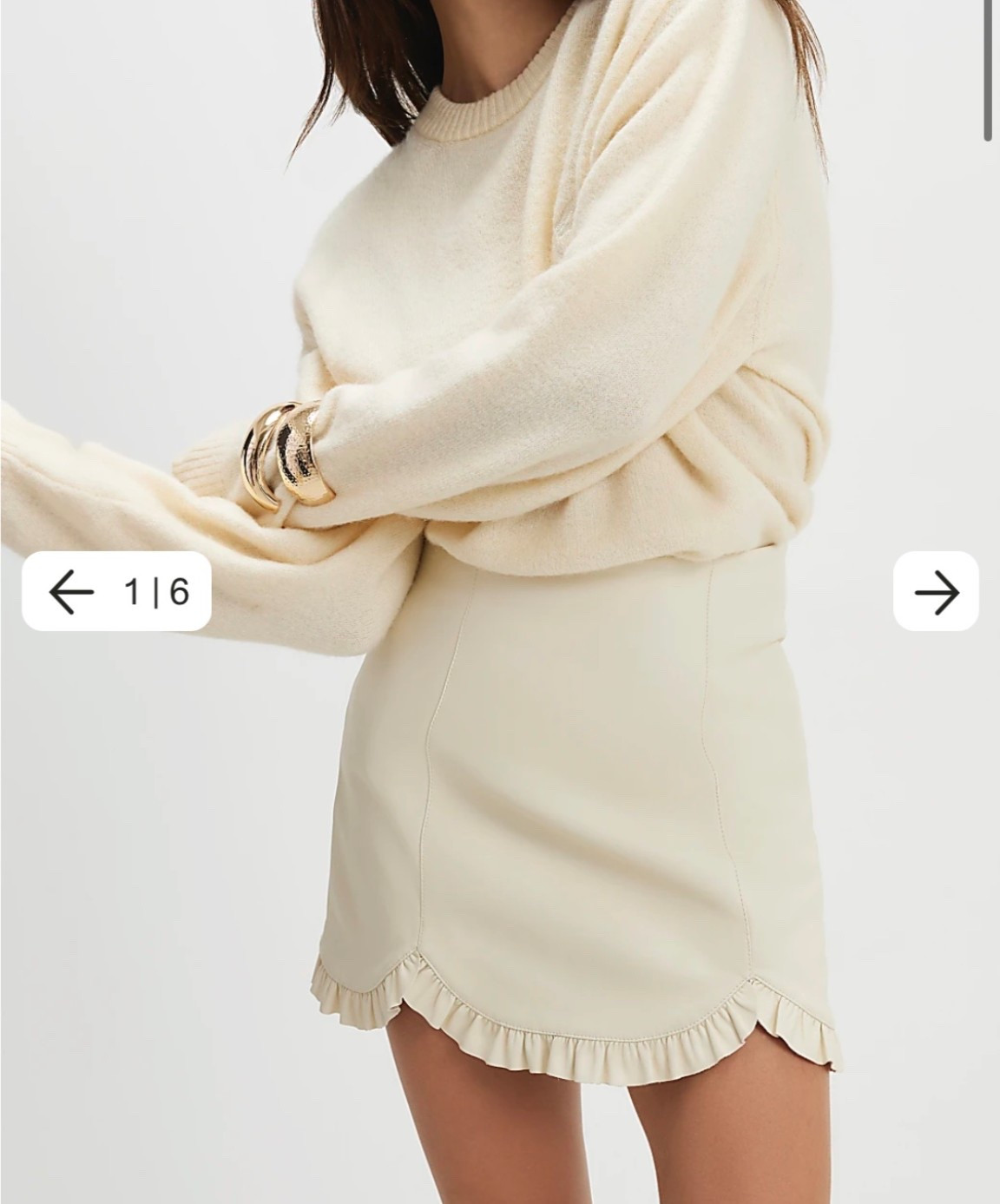Go to the previous product photo

coord(71,592)
